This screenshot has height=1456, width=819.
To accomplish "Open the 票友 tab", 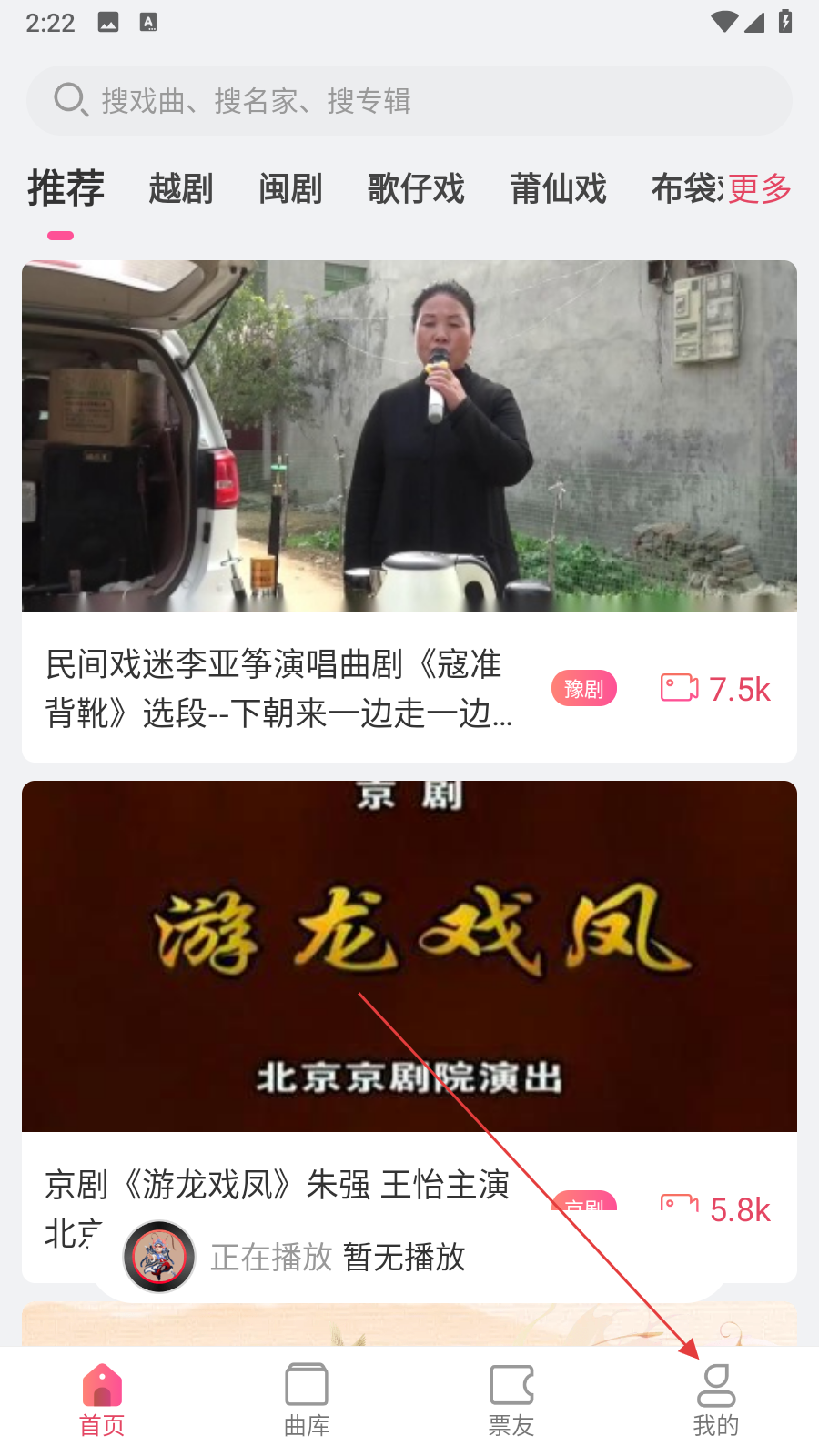I will tap(511, 1401).
